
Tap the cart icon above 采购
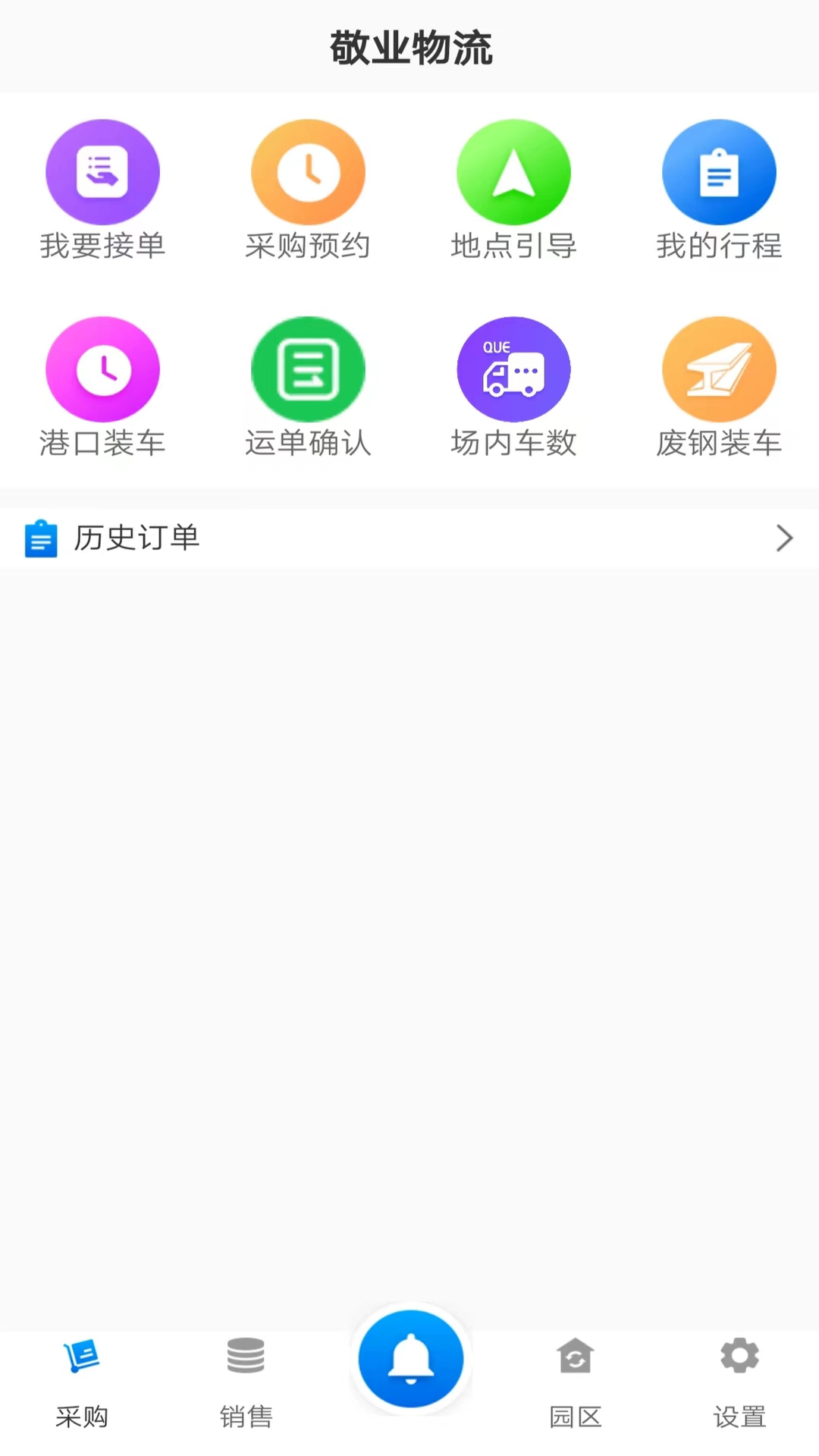81,1356
